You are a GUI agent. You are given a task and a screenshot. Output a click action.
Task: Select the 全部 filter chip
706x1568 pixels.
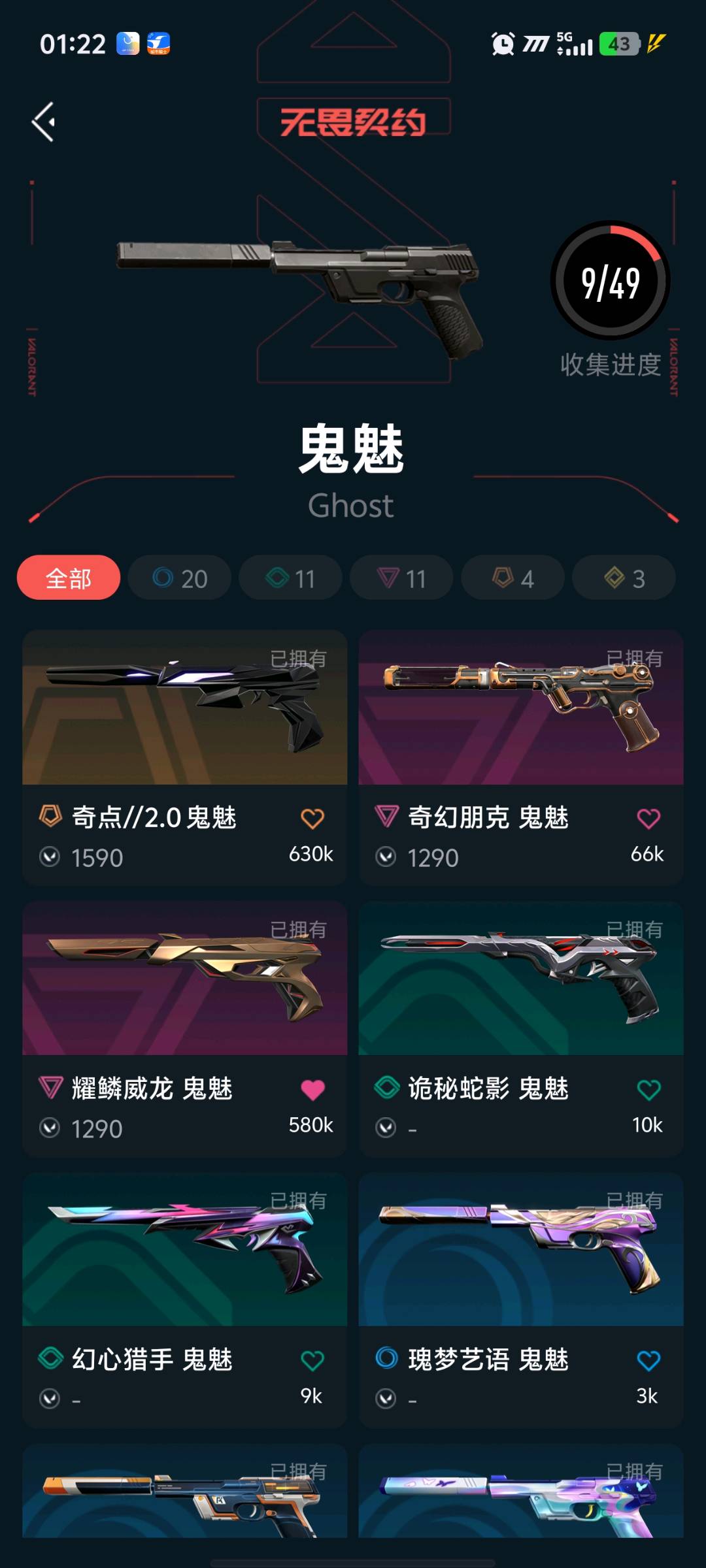69,578
